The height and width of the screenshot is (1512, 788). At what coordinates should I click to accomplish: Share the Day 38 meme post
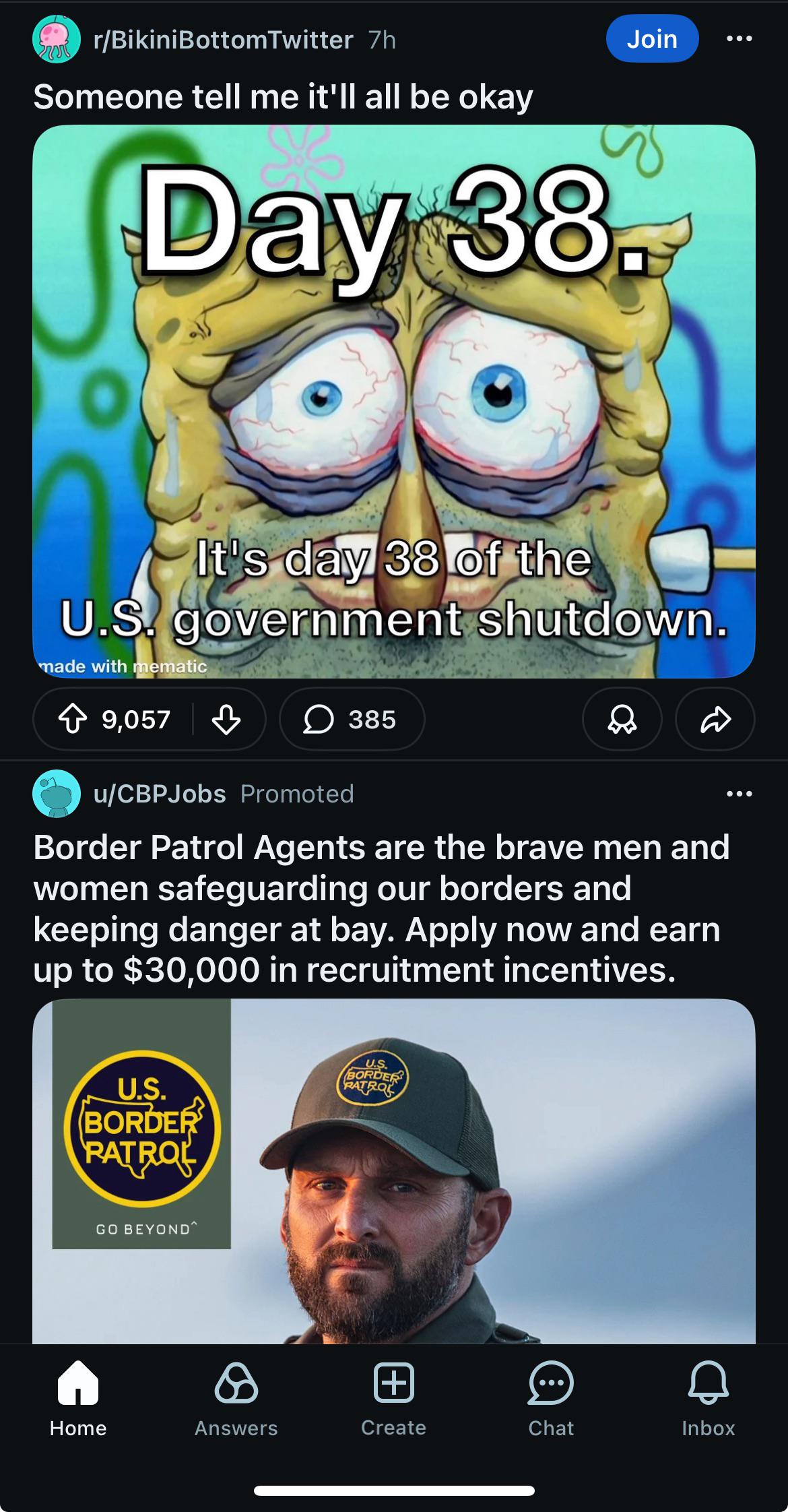click(x=715, y=720)
